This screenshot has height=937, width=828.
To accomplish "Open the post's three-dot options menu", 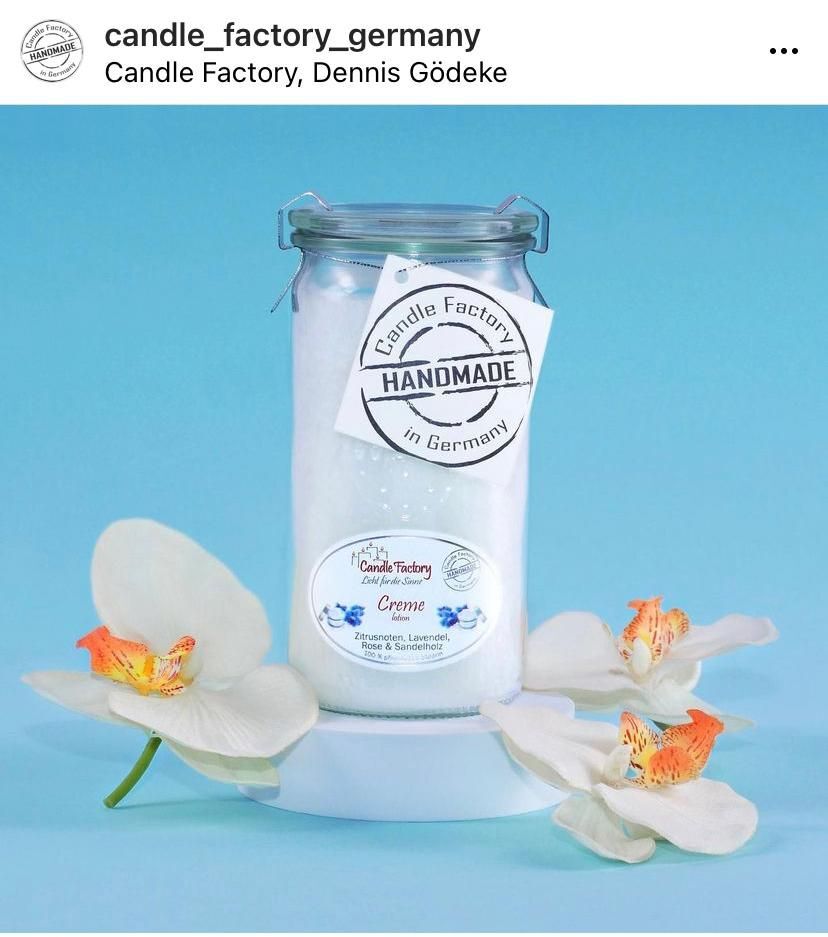I will point(783,52).
